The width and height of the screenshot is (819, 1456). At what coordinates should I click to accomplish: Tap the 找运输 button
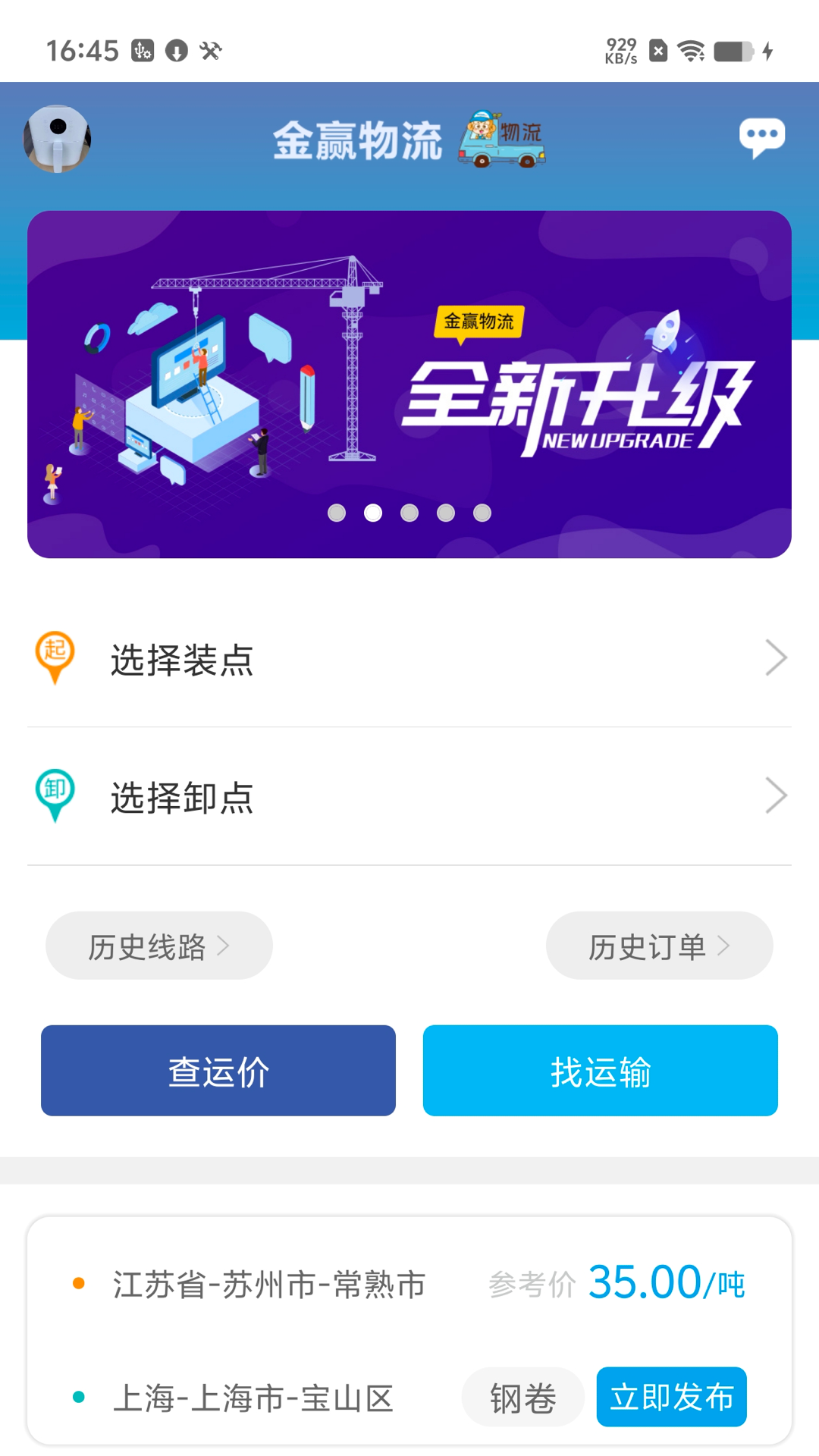point(600,1071)
